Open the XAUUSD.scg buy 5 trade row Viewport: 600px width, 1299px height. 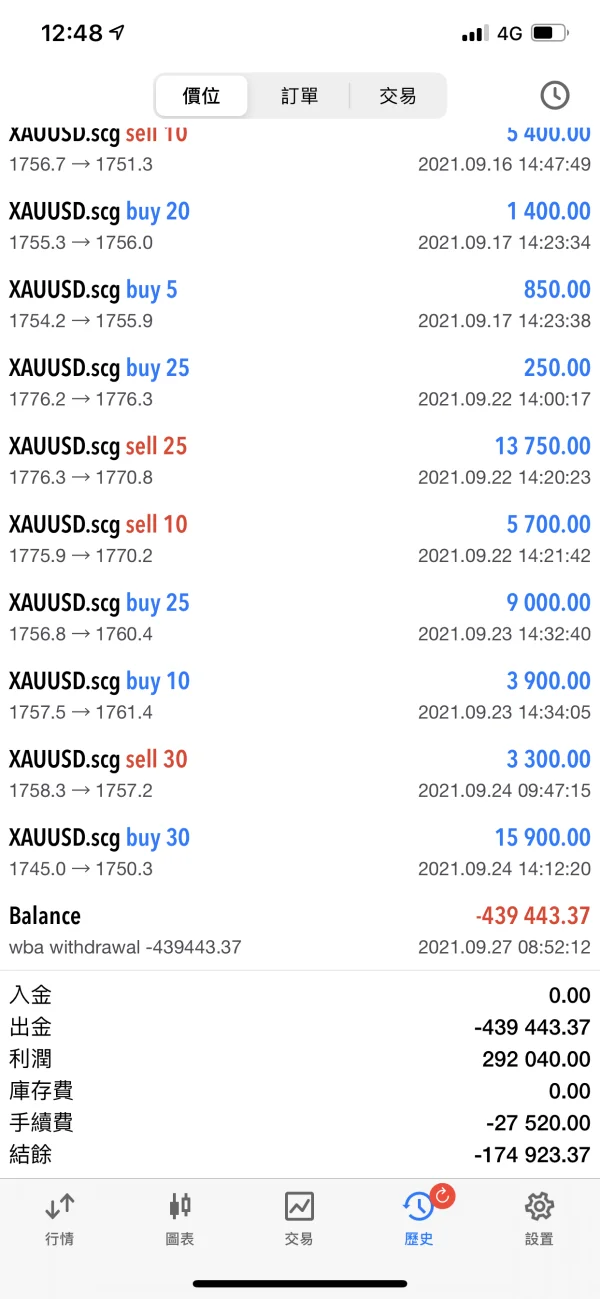[x=300, y=304]
